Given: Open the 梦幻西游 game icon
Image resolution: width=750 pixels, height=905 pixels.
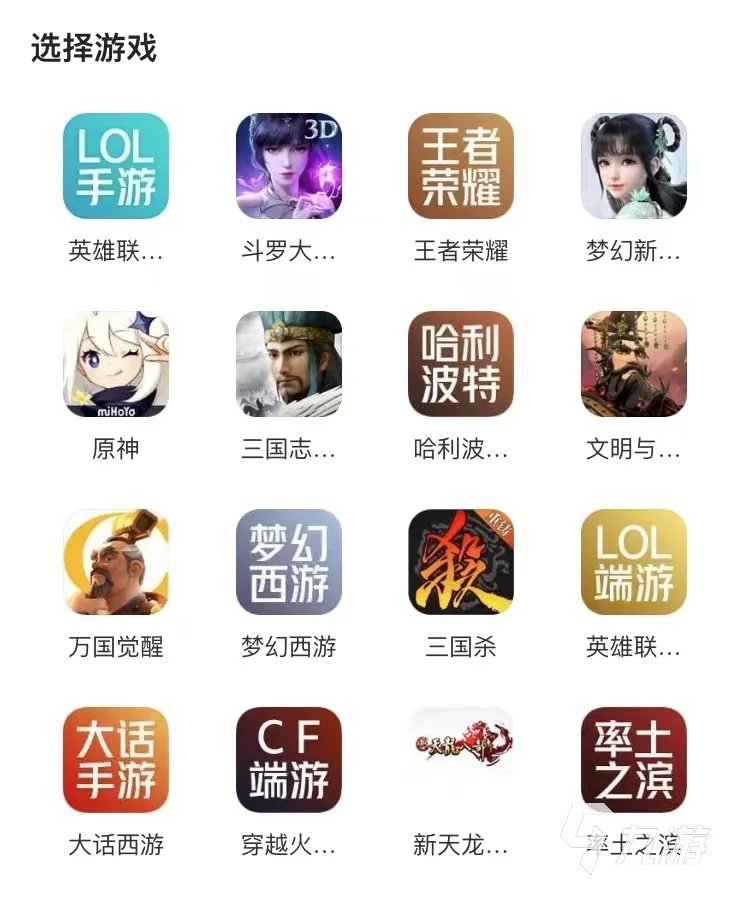Looking at the screenshot, I should coord(287,562).
